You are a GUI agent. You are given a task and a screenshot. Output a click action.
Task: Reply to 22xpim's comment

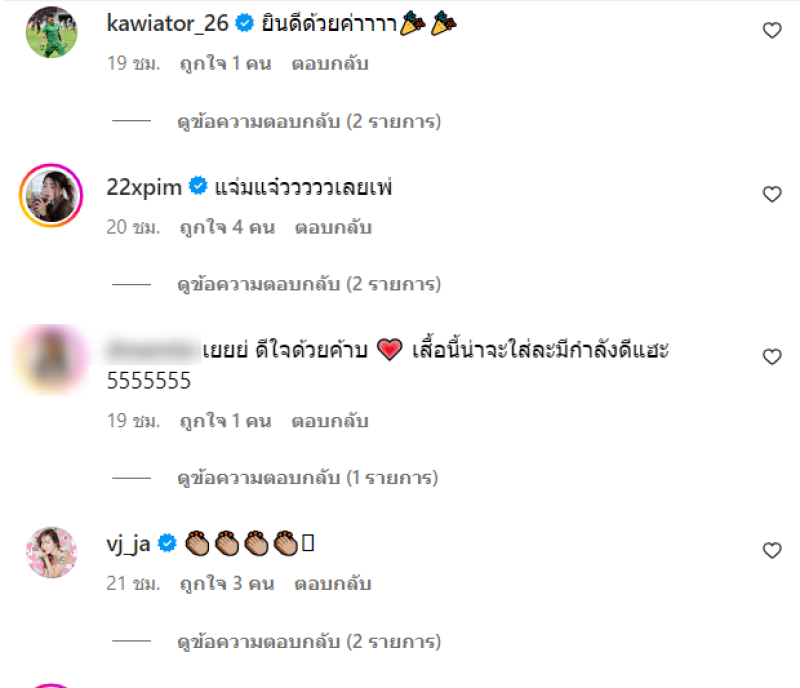(x=333, y=227)
